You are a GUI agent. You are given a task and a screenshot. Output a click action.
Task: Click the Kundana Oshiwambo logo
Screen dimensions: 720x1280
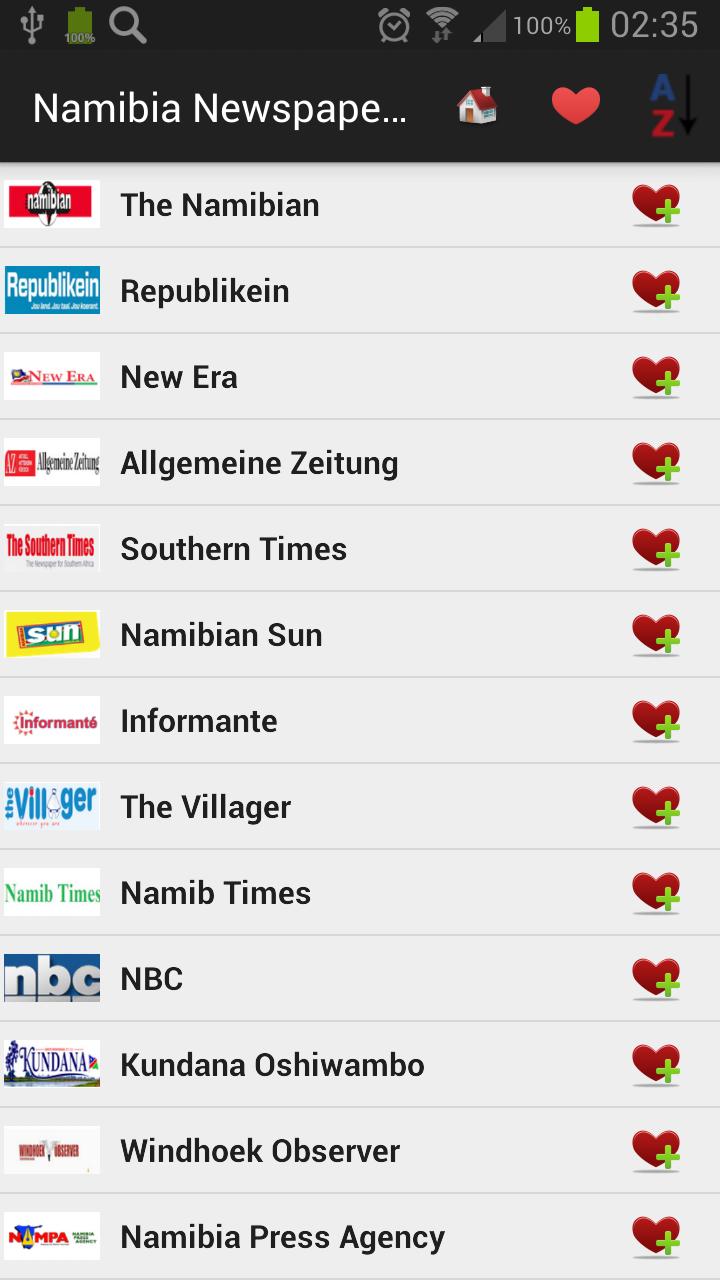52,1064
